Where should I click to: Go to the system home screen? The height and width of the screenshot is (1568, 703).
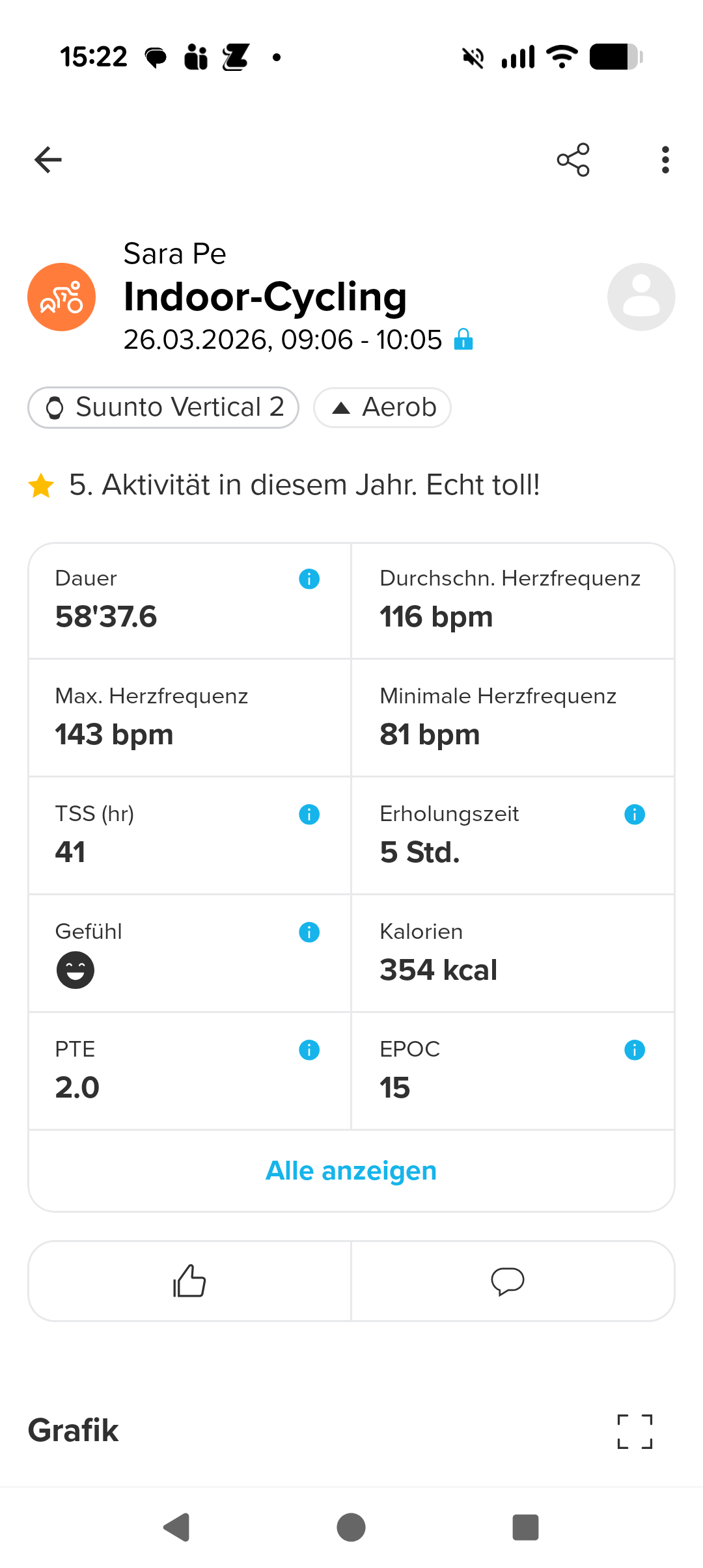(351, 1528)
